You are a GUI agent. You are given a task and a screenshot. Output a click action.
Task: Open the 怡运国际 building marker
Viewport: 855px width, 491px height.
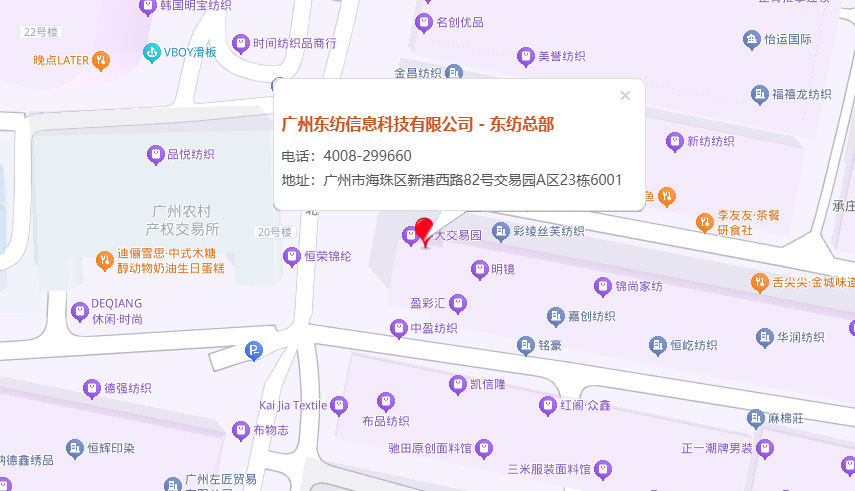click(x=752, y=39)
